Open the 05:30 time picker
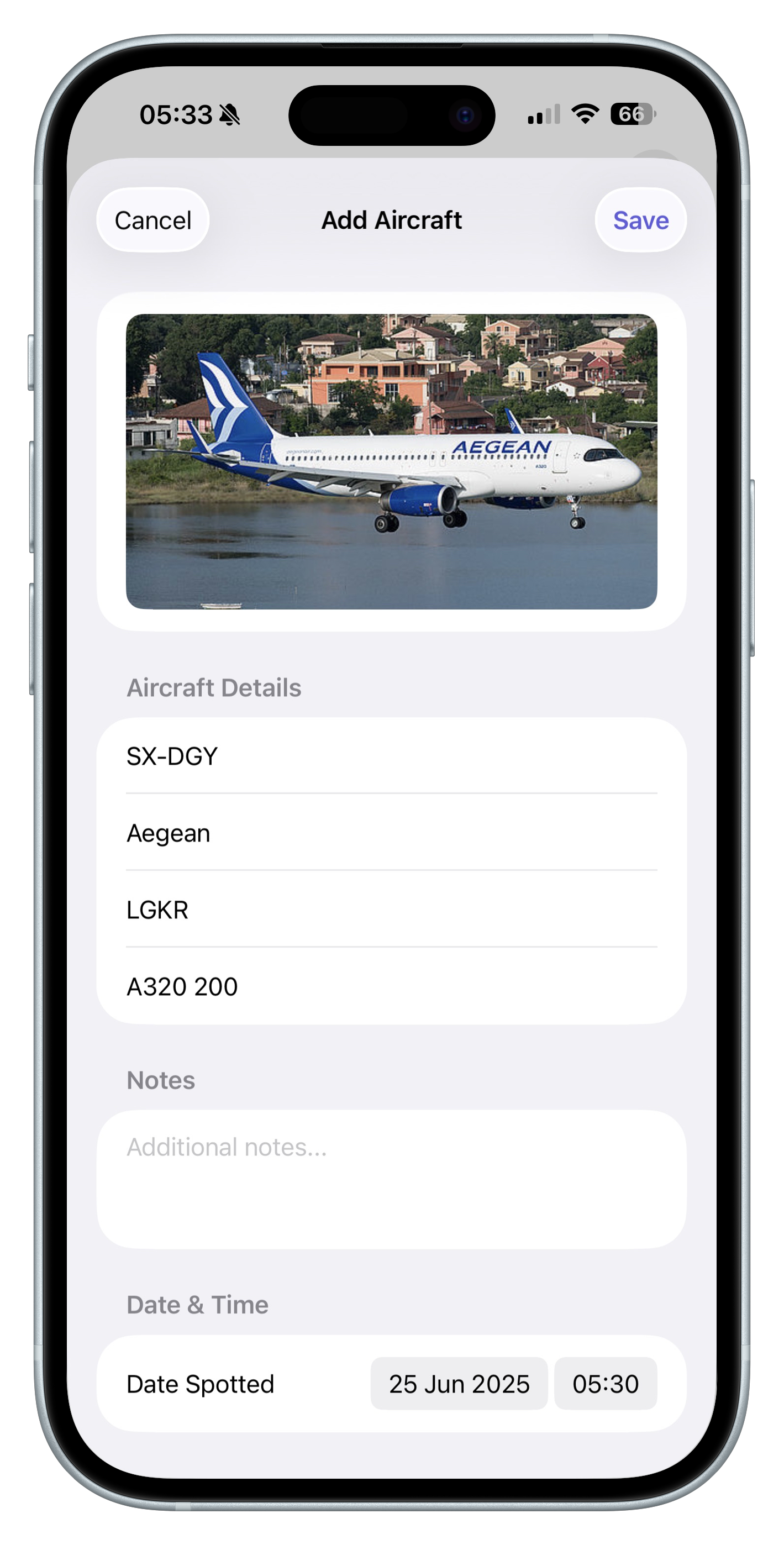Image resolution: width=784 pixels, height=1545 pixels. (x=605, y=1384)
